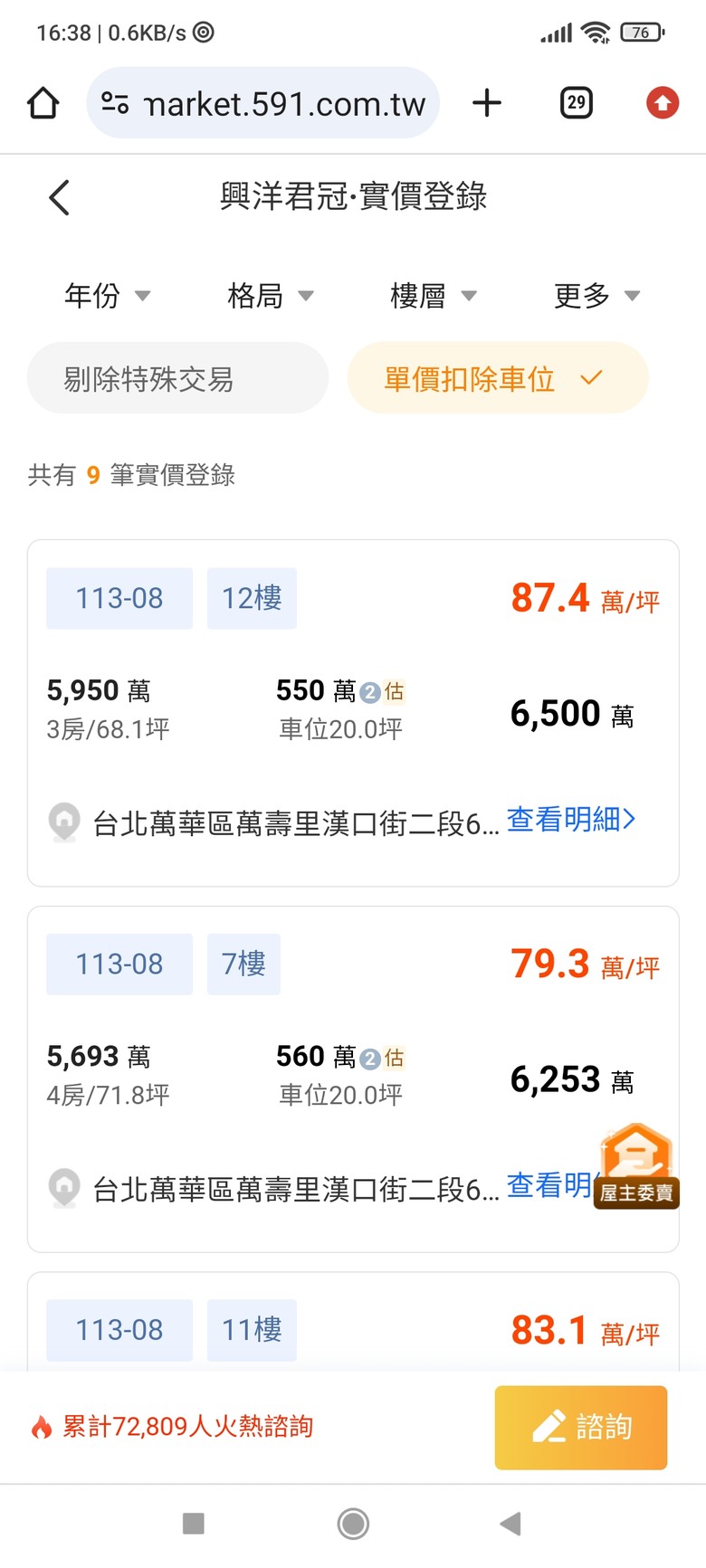Tap the yellow 諮詢 button
This screenshot has height=1568, width=706.
pyautogui.click(x=581, y=1428)
